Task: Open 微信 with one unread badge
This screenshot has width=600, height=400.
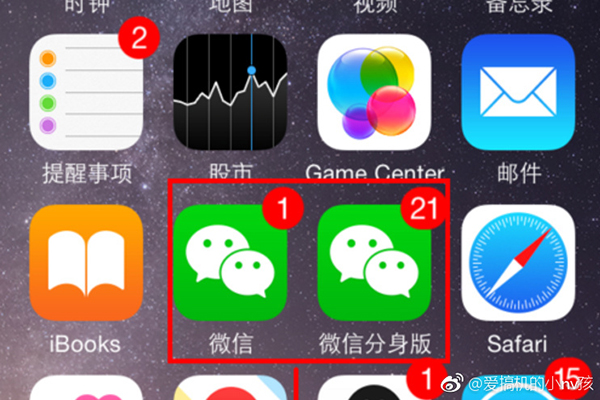Action: click(x=229, y=262)
